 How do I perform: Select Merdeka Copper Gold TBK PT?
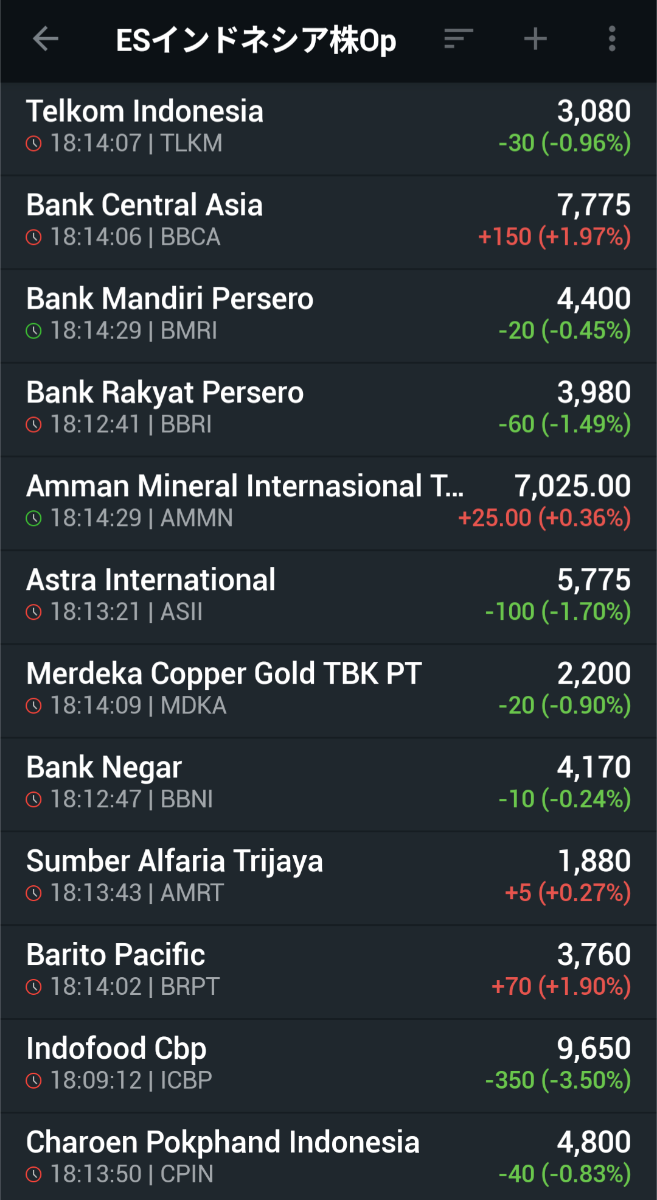coord(328,690)
